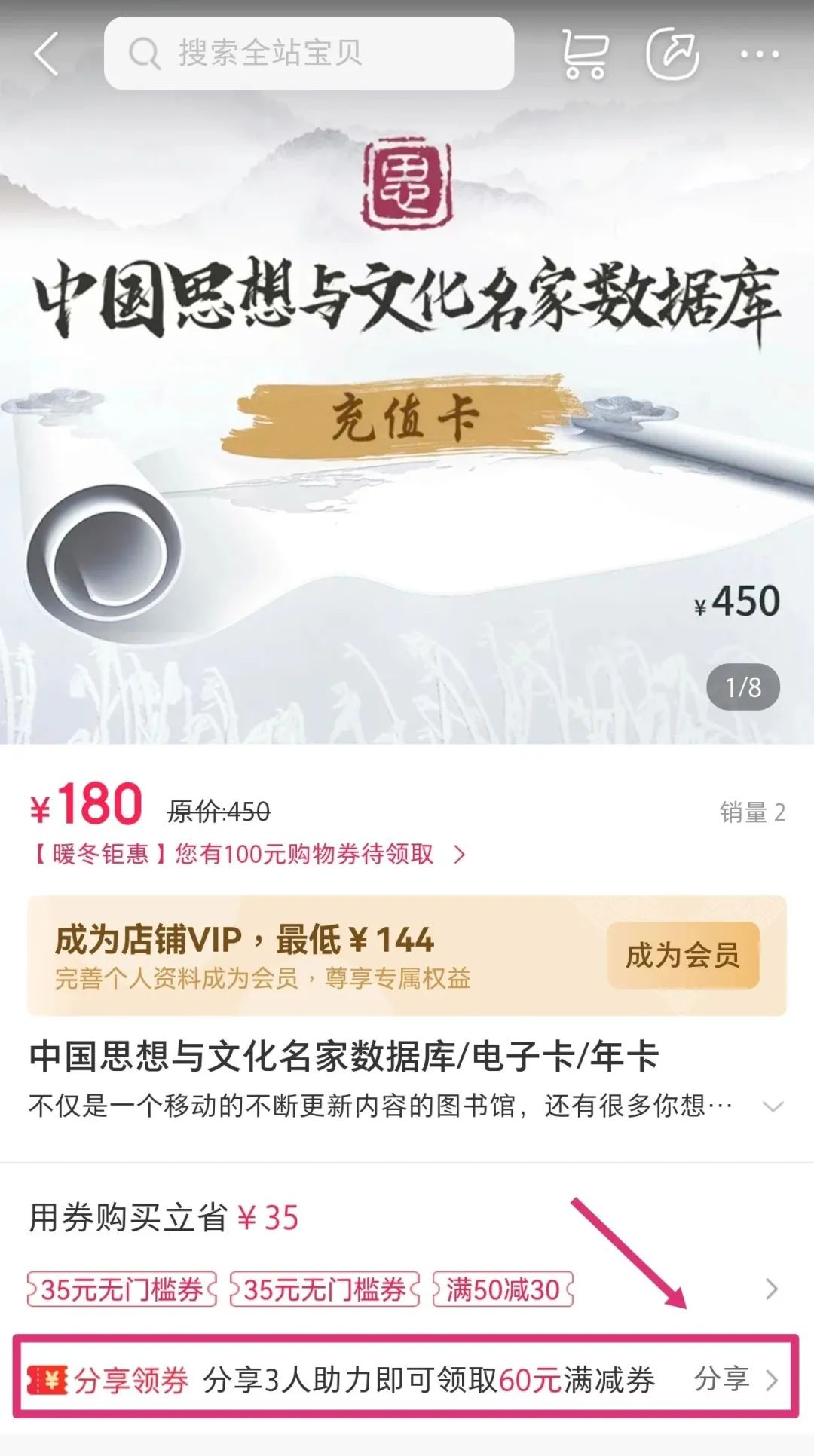Share this product page
Image resolution: width=814 pixels, height=1456 pixels.
tap(672, 54)
